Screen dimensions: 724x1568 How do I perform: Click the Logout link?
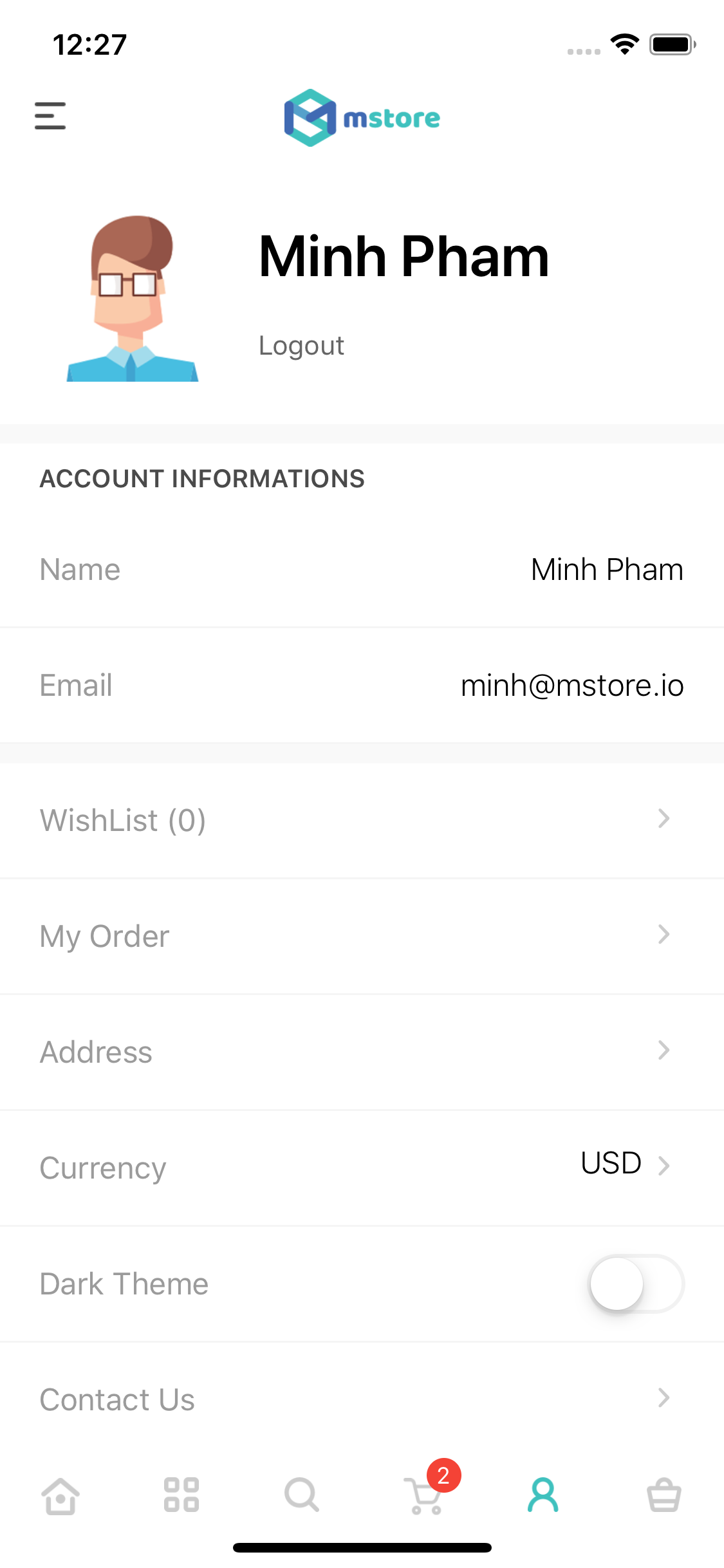point(301,345)
